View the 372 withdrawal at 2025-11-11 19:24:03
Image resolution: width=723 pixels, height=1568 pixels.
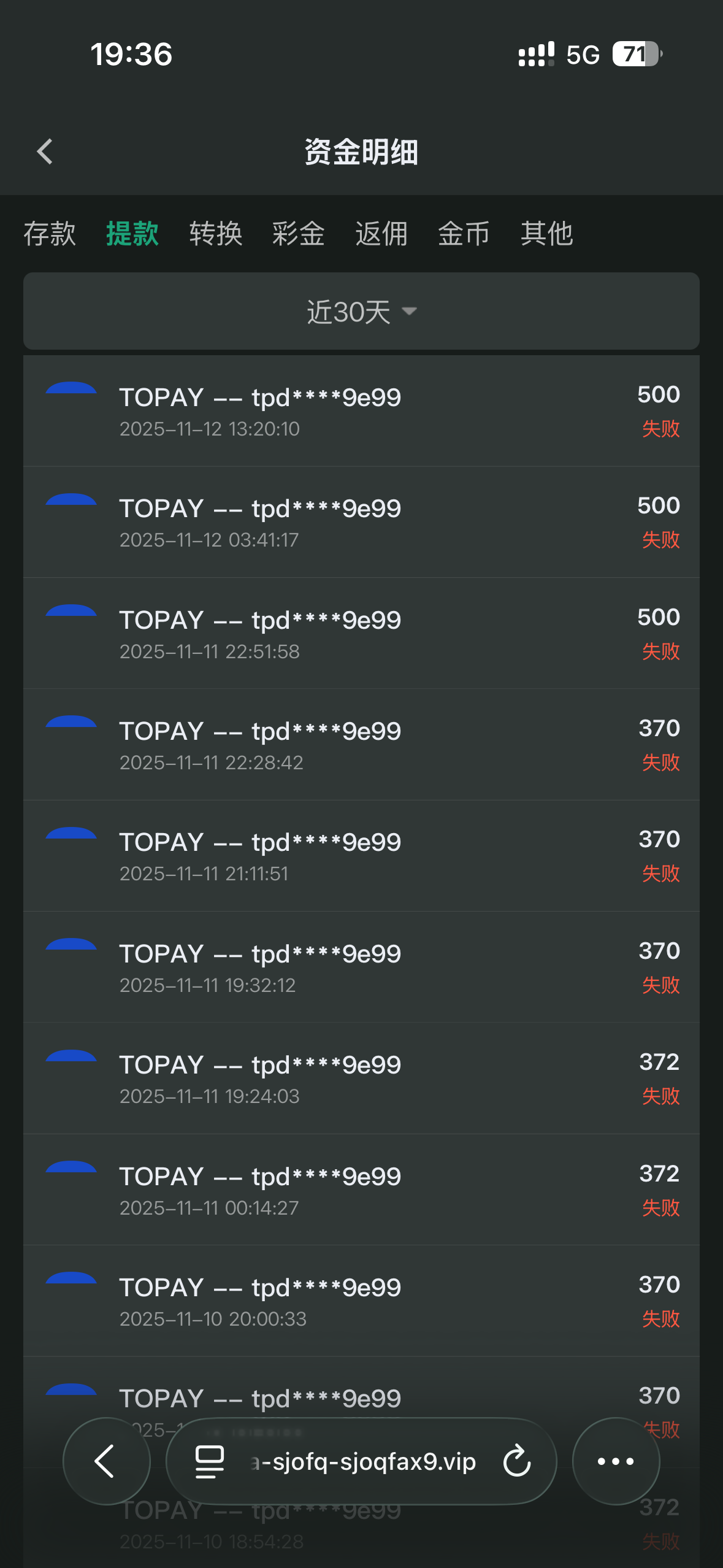[361, 1078]
